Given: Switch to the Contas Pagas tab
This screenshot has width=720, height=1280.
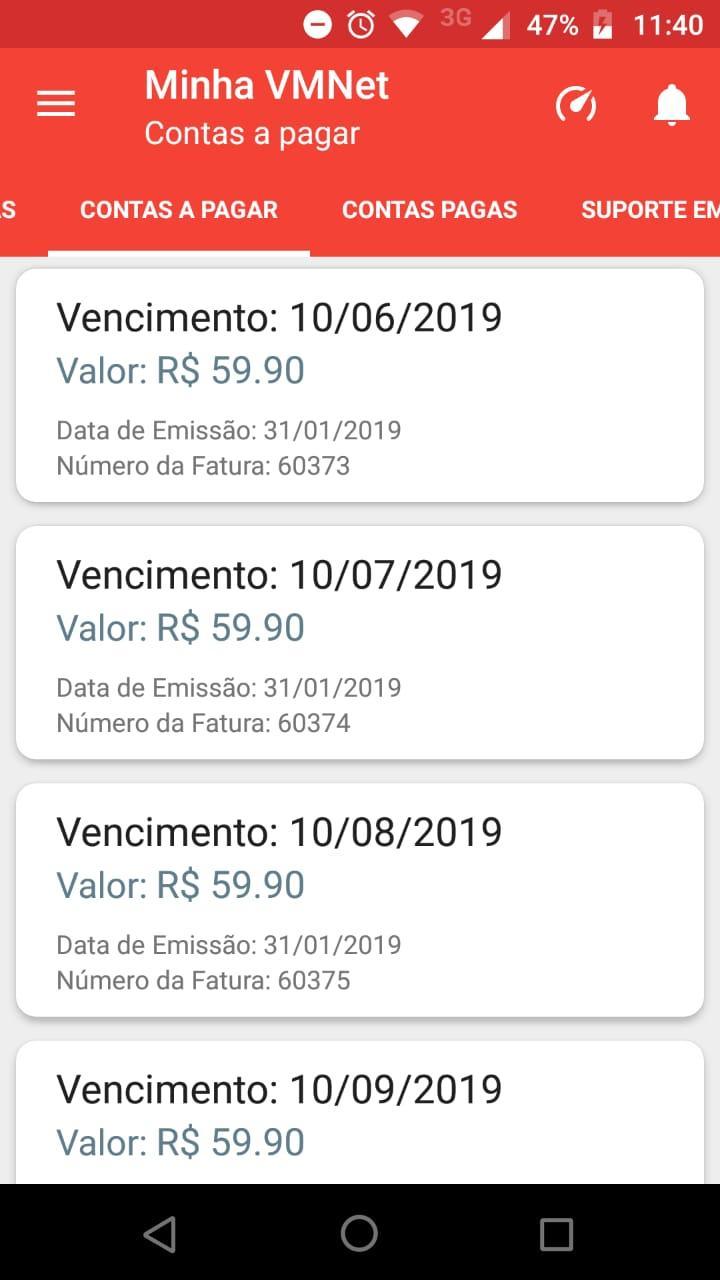Looking at the screenshot, I should (430, 210).
